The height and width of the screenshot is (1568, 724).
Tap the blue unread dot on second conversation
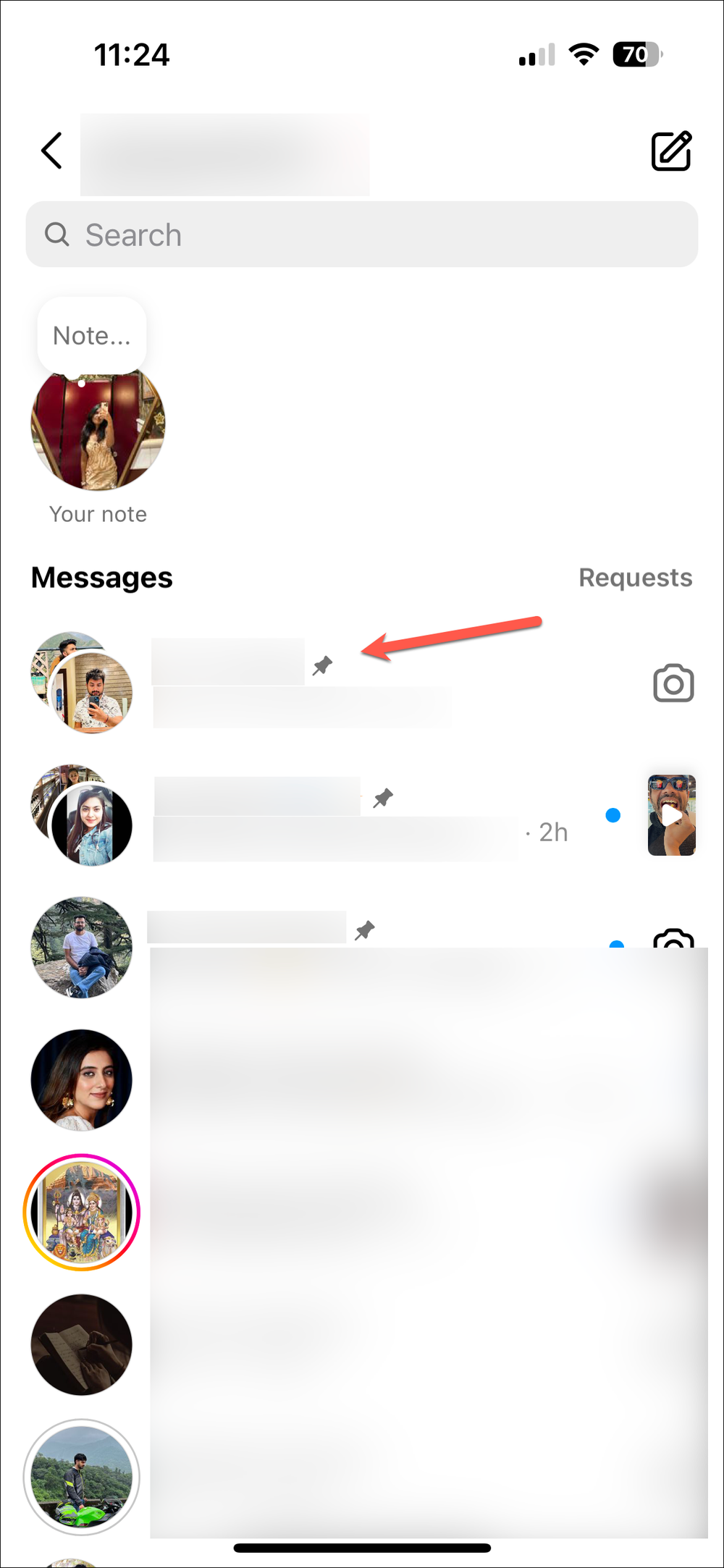613,815
